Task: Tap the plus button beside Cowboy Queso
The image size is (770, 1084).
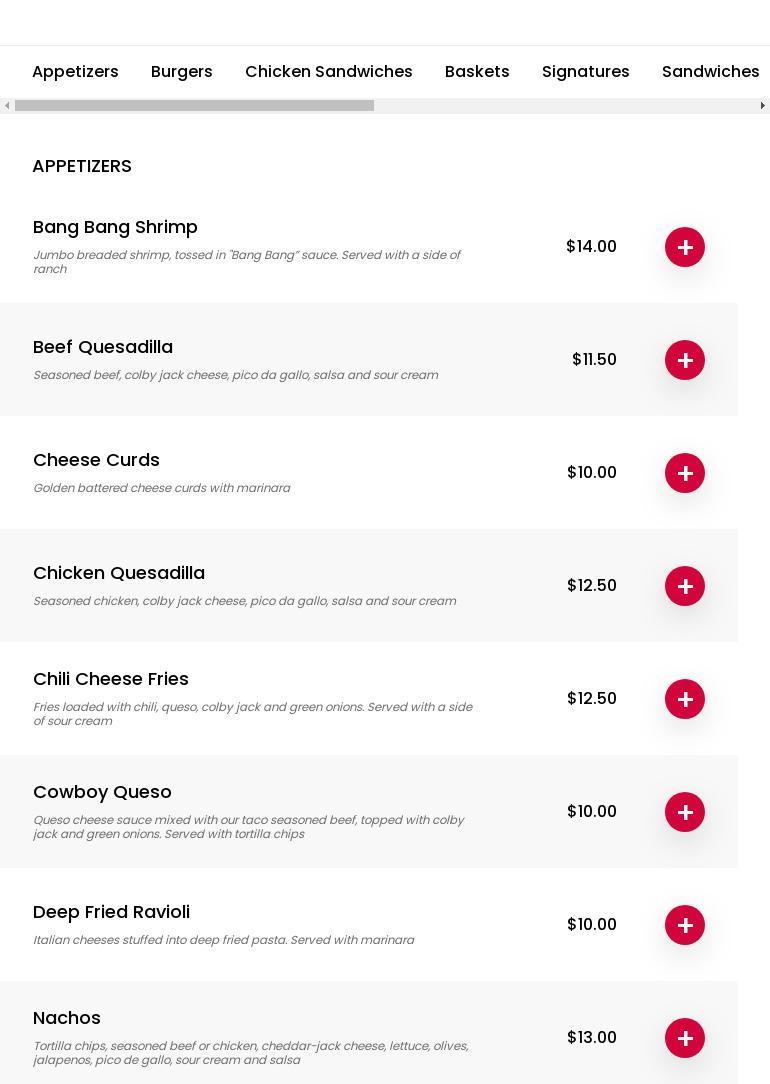Action: tap(685, 812)
